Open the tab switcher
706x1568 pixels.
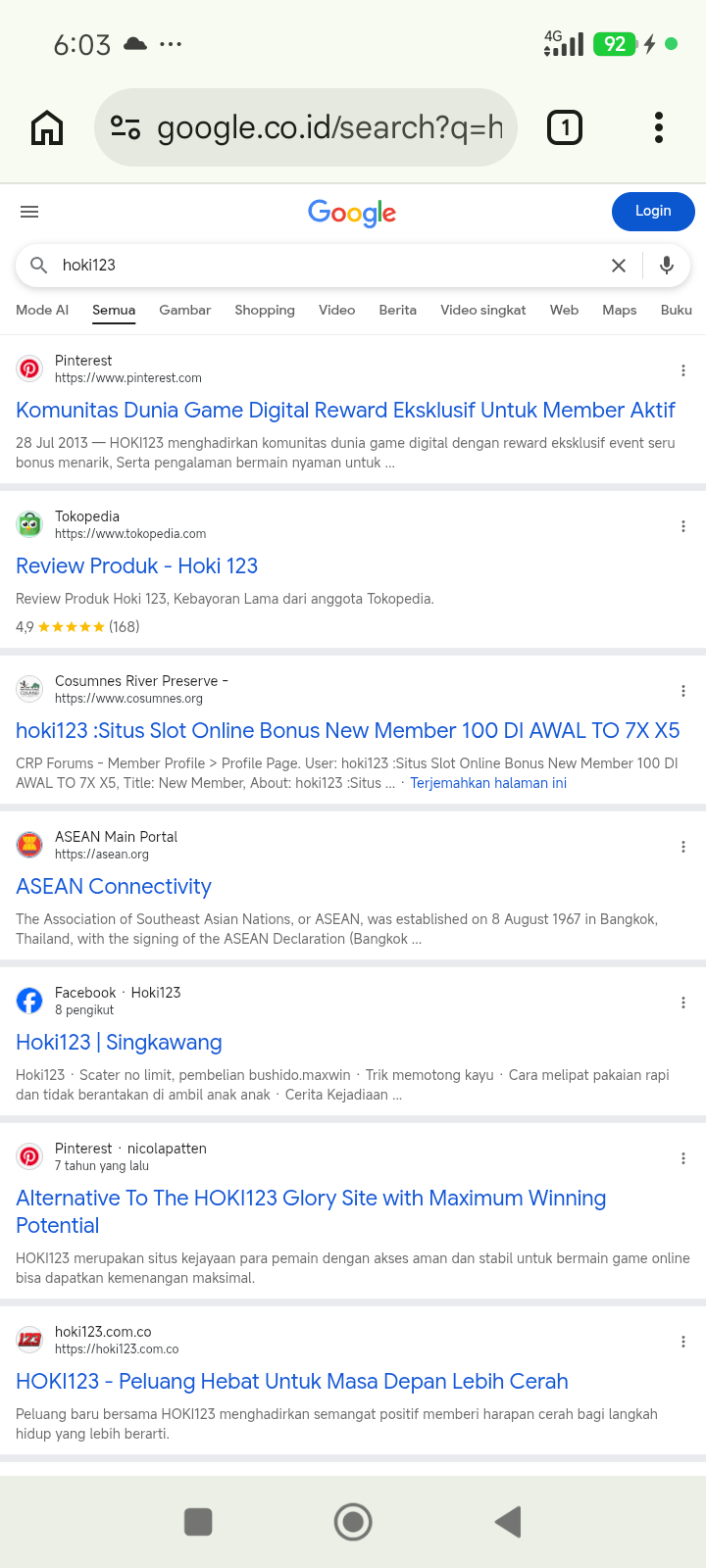pos(564,127)
